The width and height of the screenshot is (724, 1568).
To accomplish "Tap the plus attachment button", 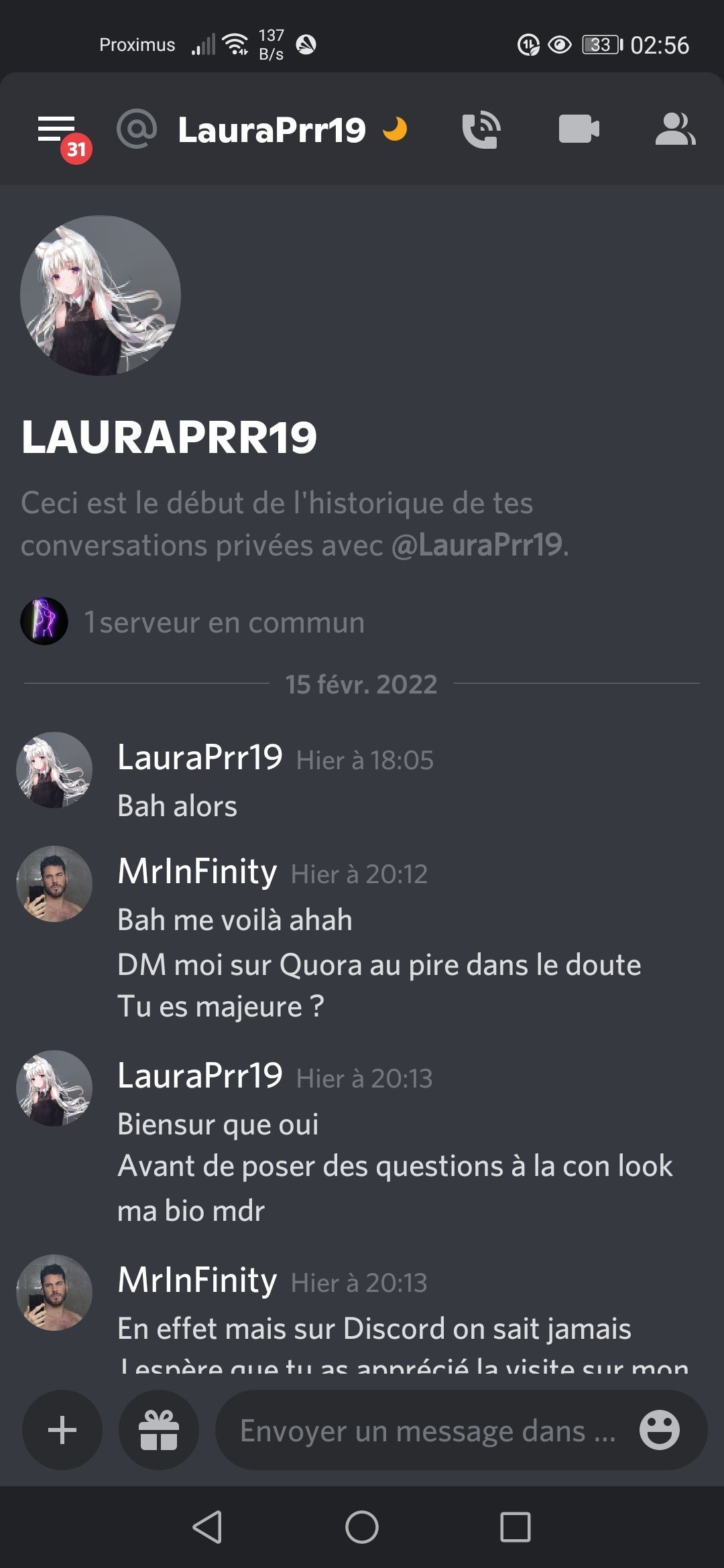I will [x=62, y=1430].
